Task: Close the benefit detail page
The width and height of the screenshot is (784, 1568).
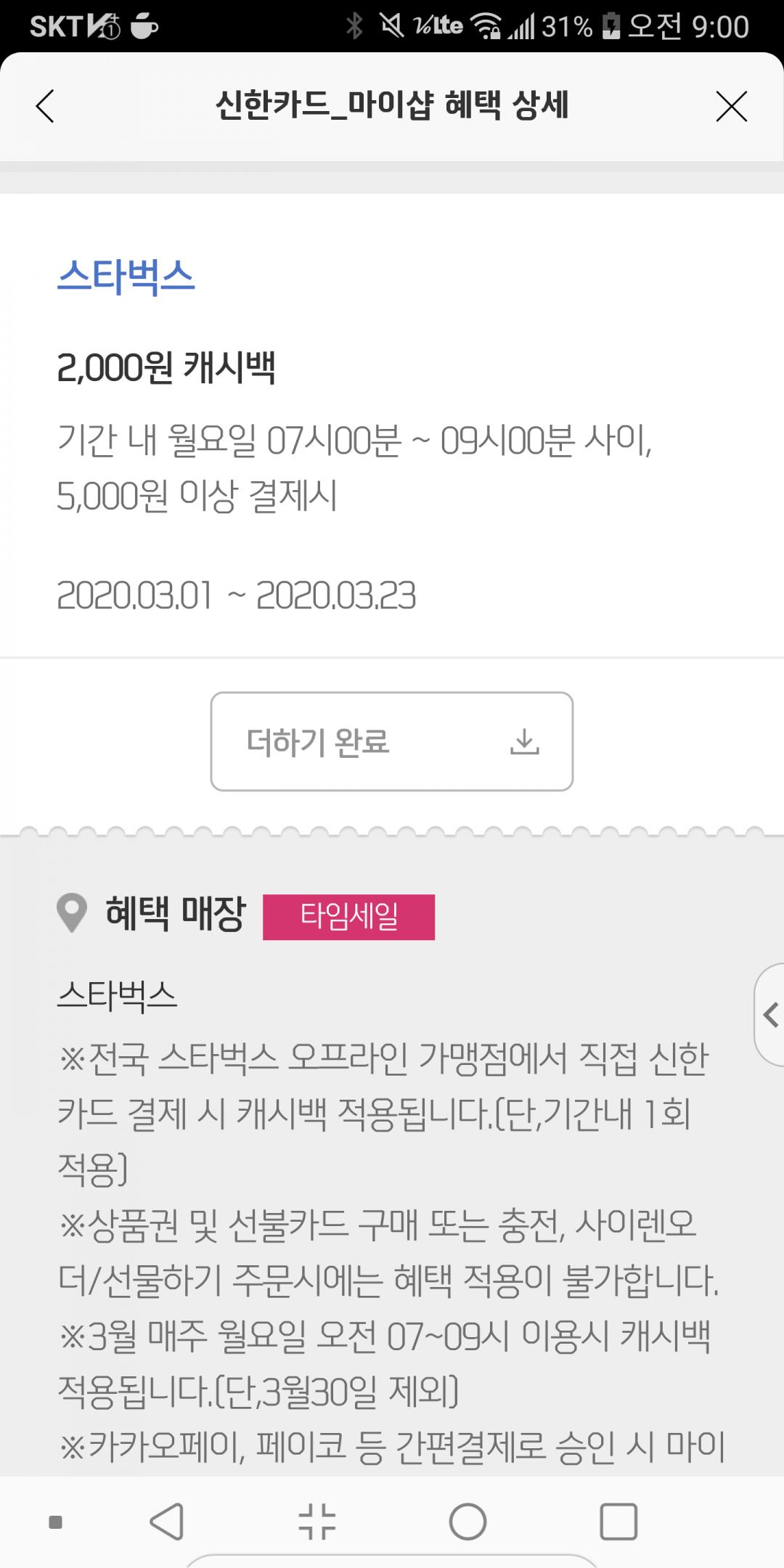Action: 731,107
